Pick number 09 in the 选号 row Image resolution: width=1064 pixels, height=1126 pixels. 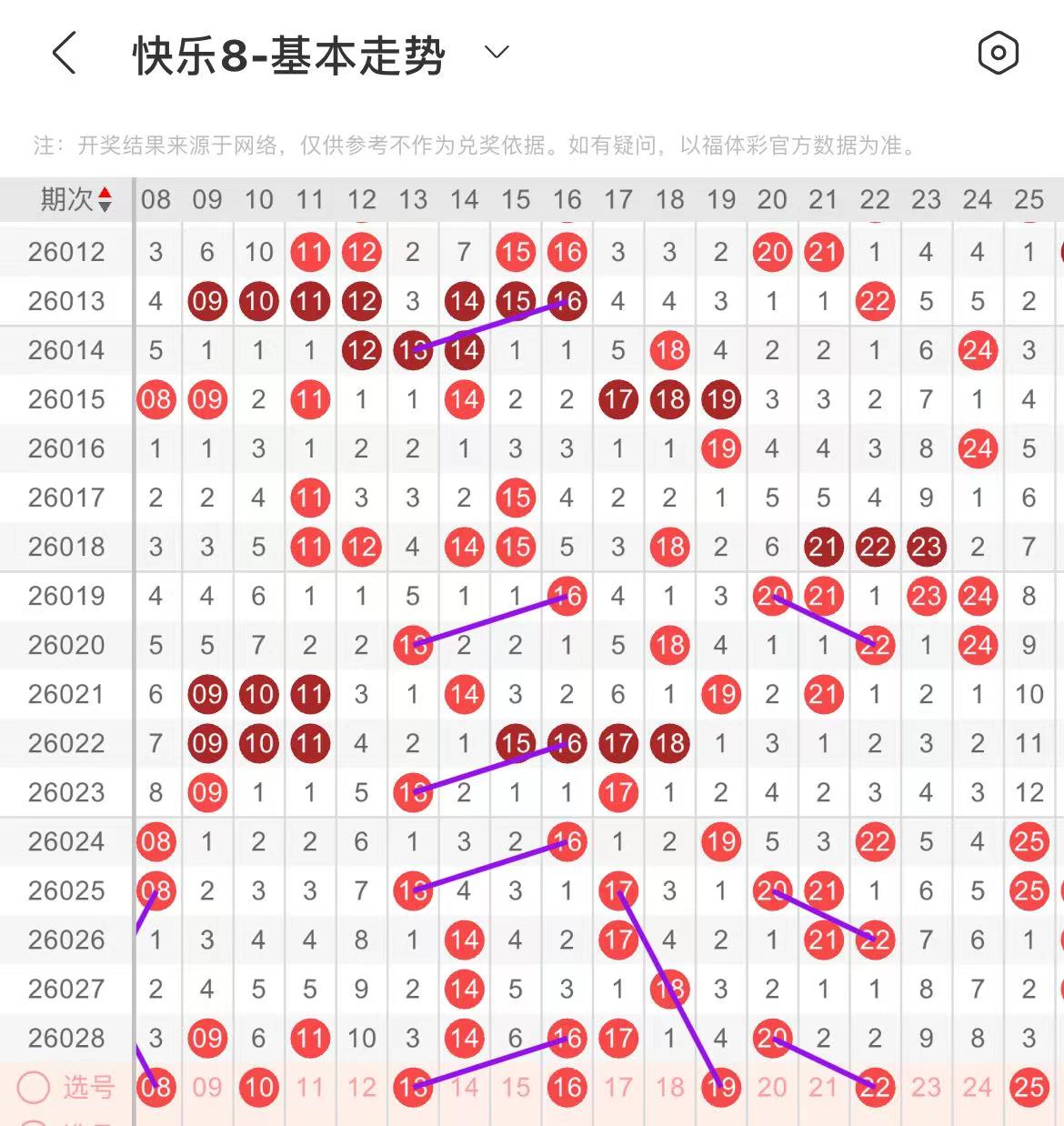(x=207, y=1087)
